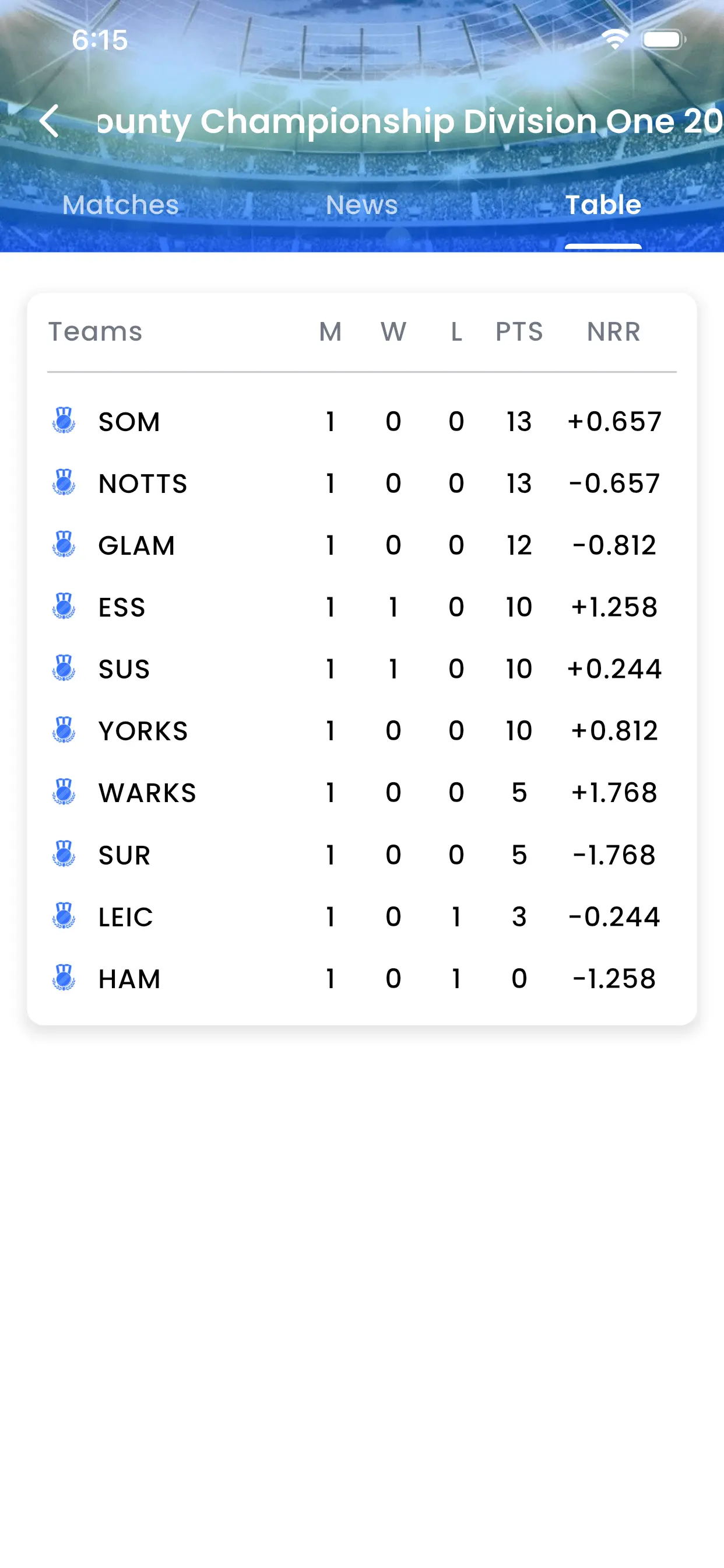724x1568 pixels.
Task: Open the PTS column header
Action: (519, 332)
